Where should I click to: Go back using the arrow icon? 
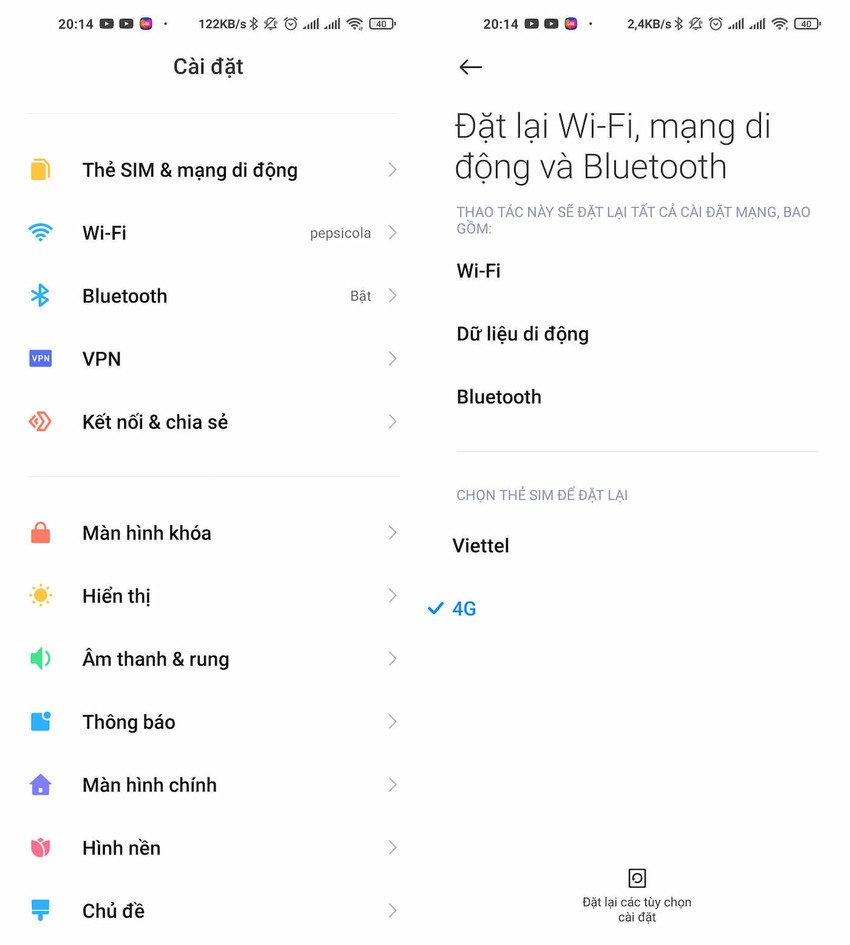470,67
